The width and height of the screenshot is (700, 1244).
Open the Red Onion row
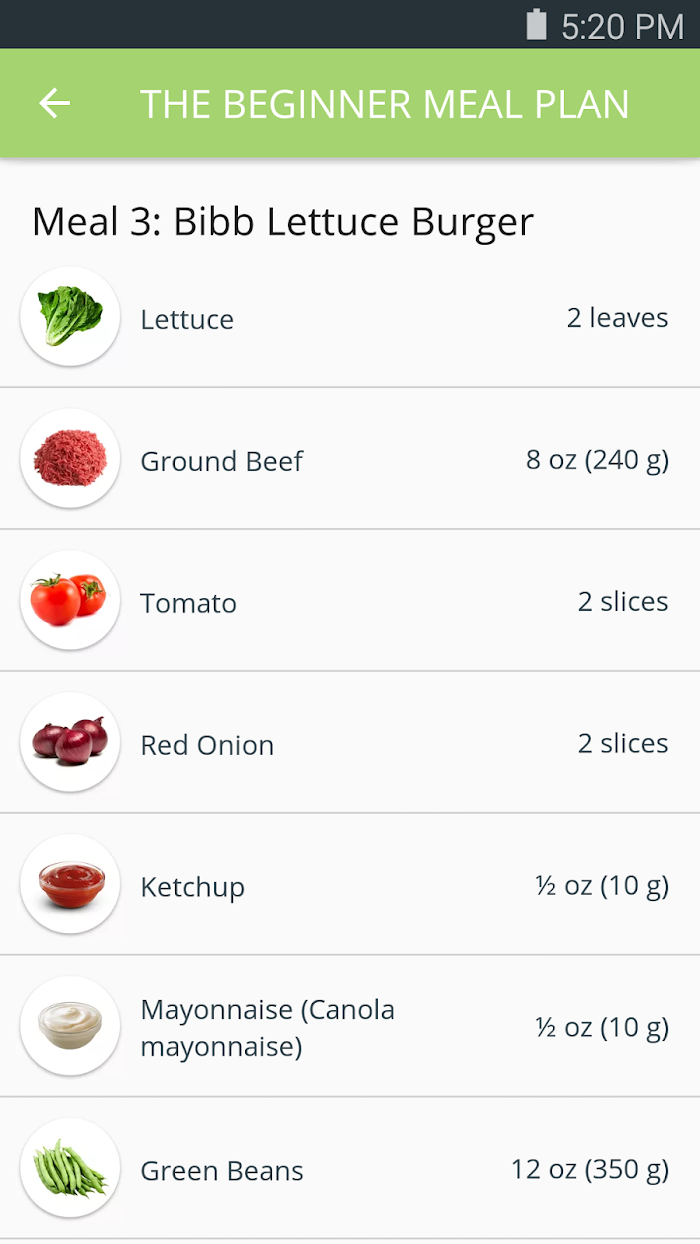[350, 743]
